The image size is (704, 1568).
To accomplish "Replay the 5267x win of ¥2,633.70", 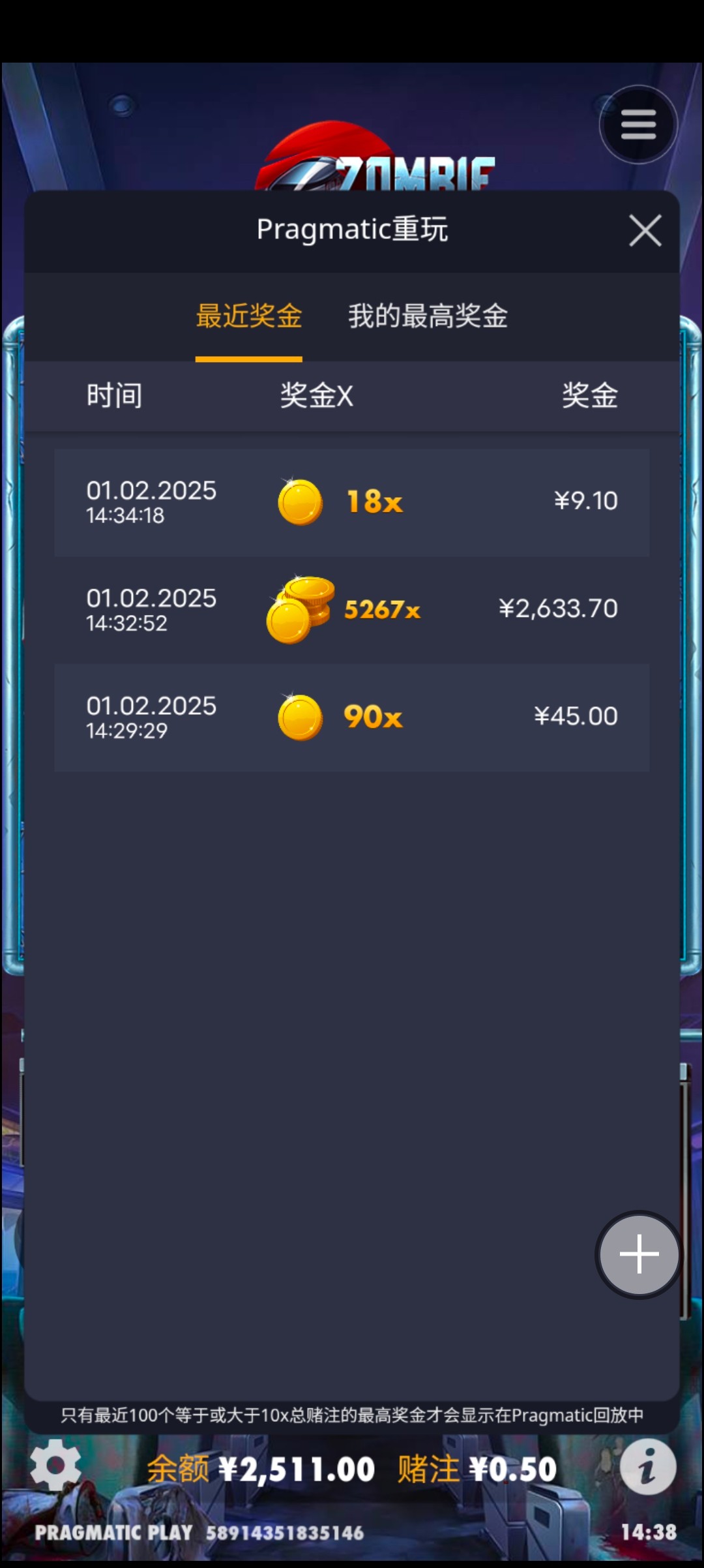I will click(352, 610).
